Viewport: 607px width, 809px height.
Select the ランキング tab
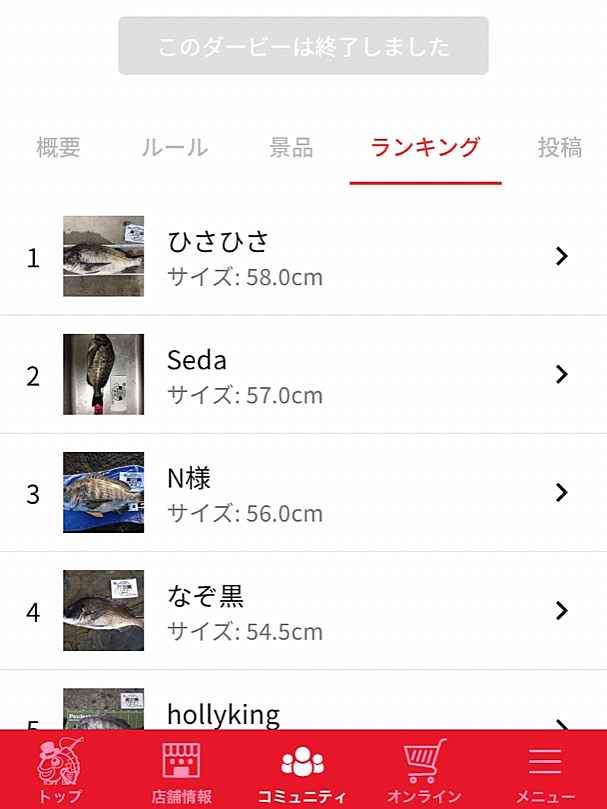pos(425,148)
